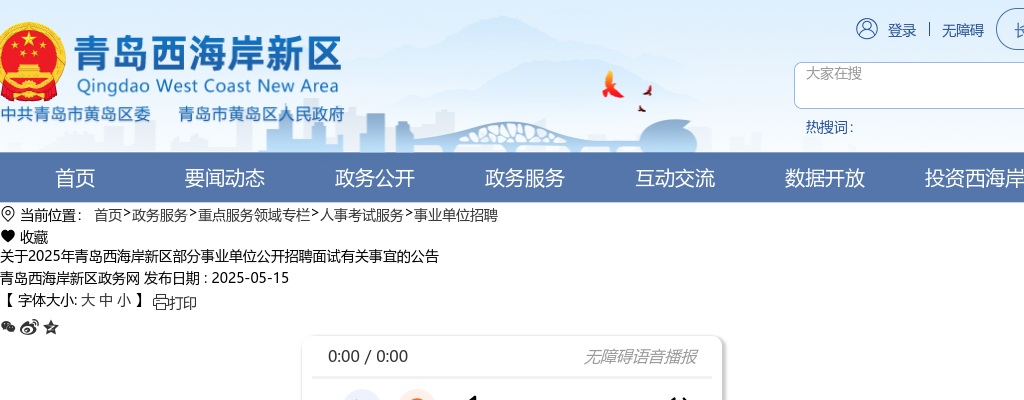Open the 投资西海岸 investment tab
This screenshot has height=400, width=1024.
pyautogui.click(x=974, y=178)
